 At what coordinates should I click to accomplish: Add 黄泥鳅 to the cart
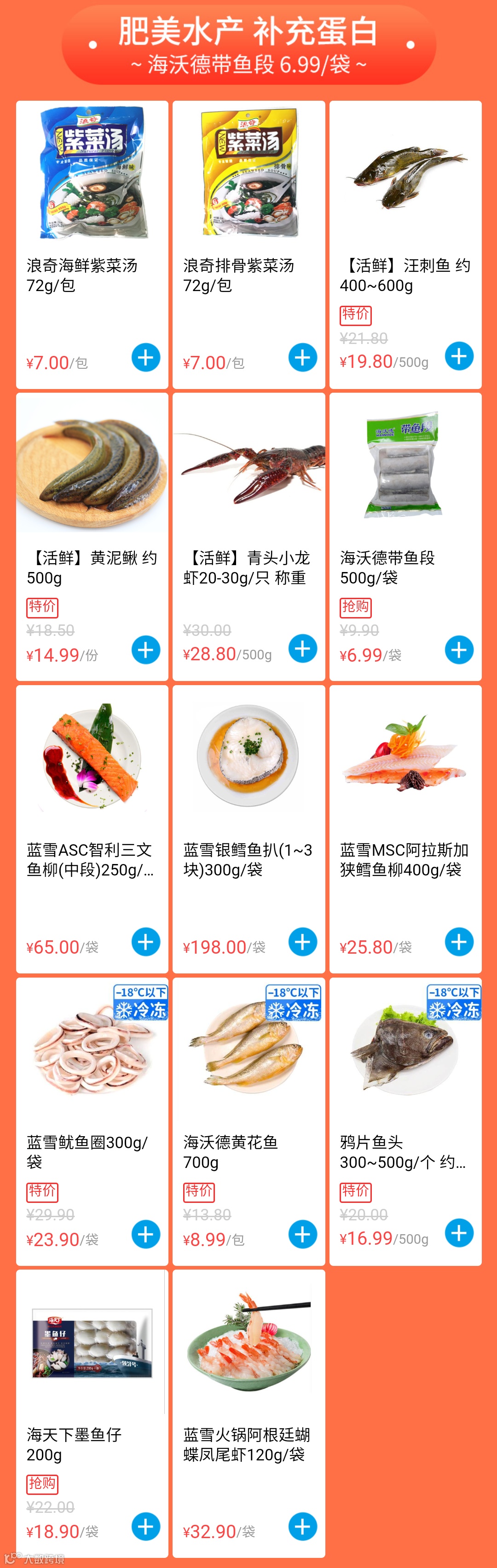(145, 649)
